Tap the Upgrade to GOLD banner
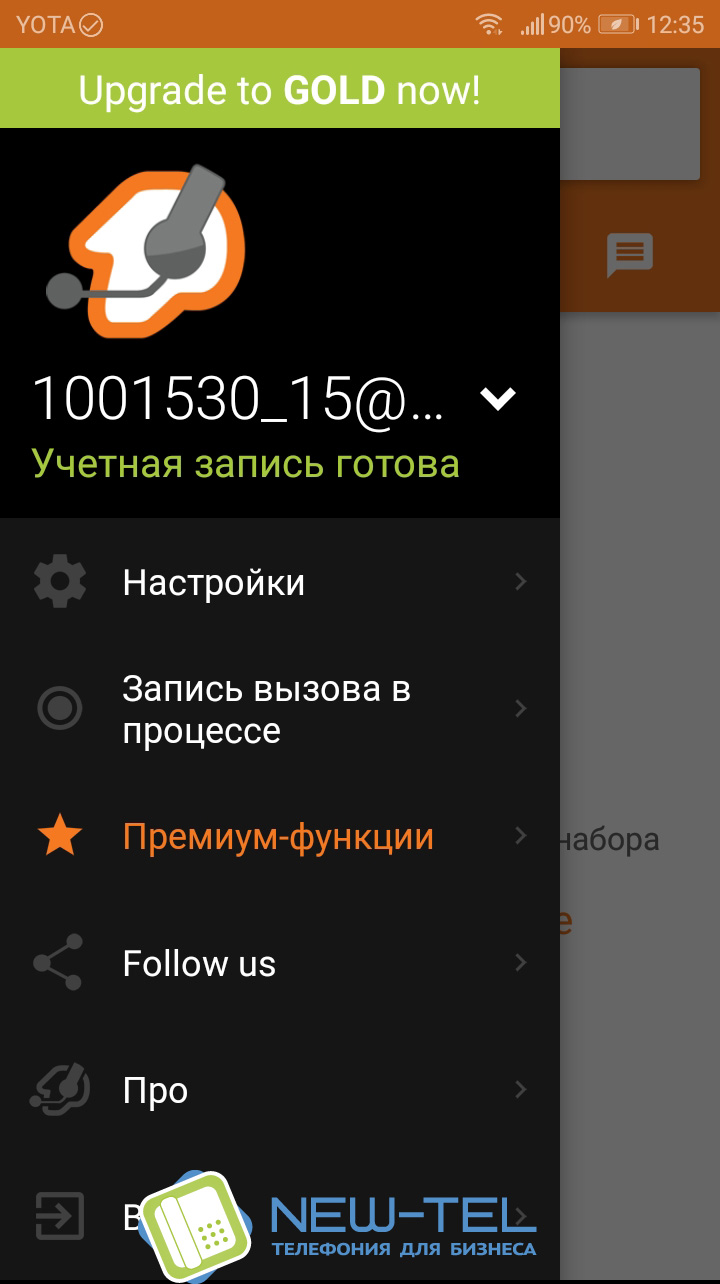 pos(279,91)
